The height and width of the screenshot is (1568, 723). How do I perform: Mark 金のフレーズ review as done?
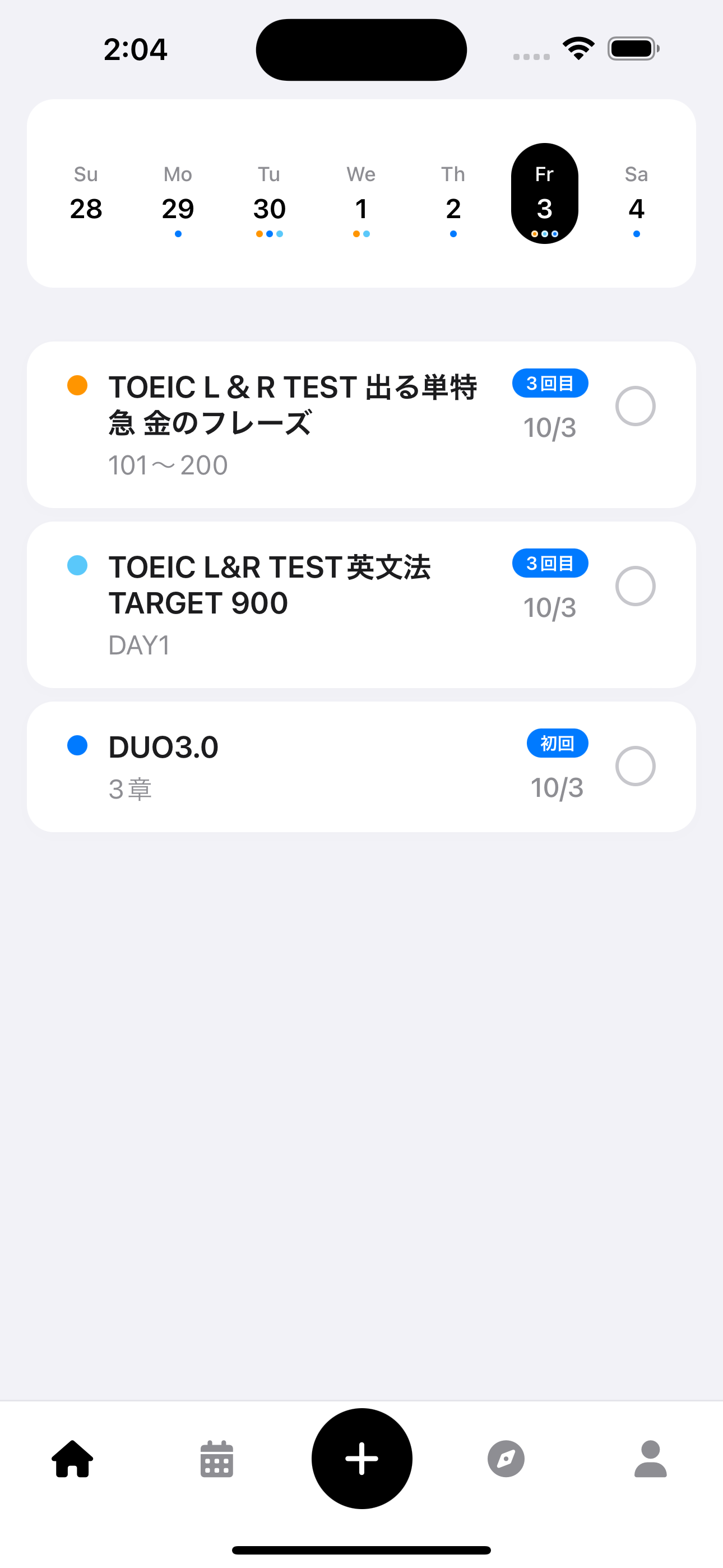point(635,406)
